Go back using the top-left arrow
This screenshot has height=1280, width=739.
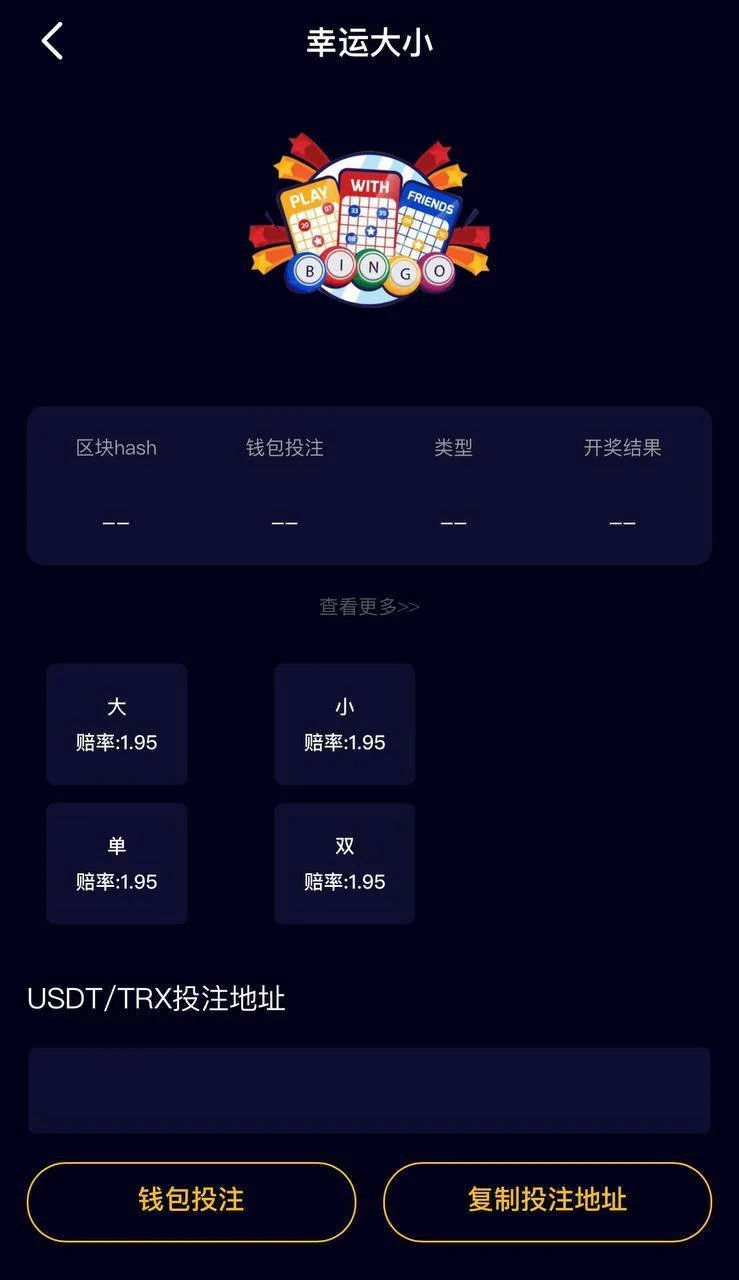[53, 42]
